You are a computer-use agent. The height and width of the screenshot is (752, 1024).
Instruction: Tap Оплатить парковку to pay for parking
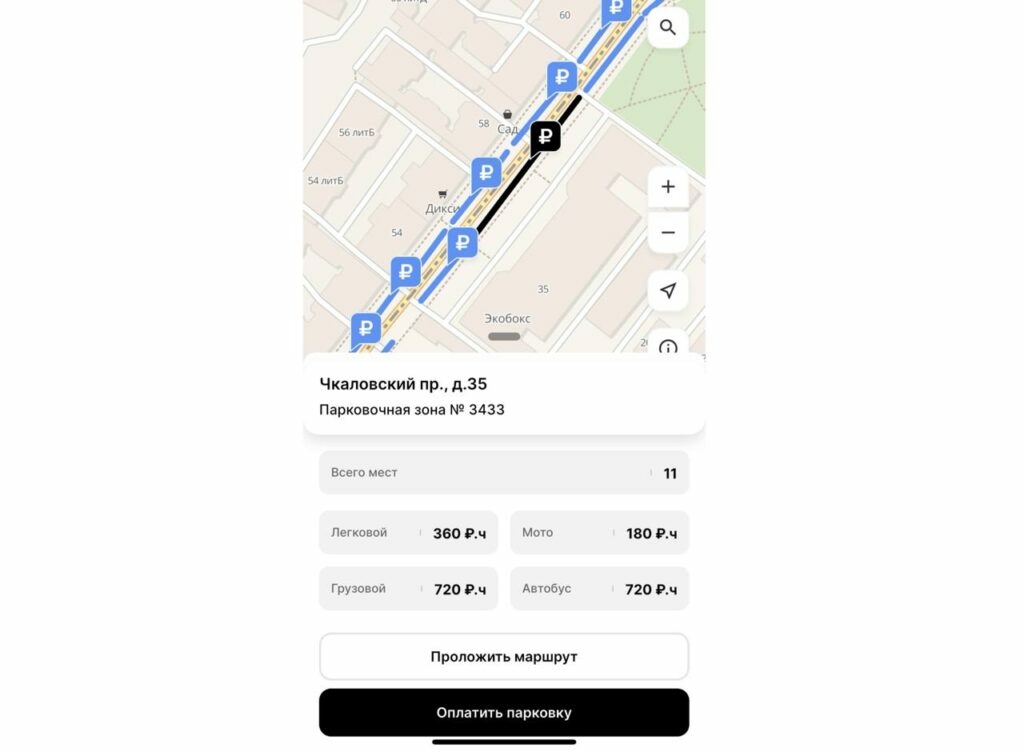coord(504,713)
